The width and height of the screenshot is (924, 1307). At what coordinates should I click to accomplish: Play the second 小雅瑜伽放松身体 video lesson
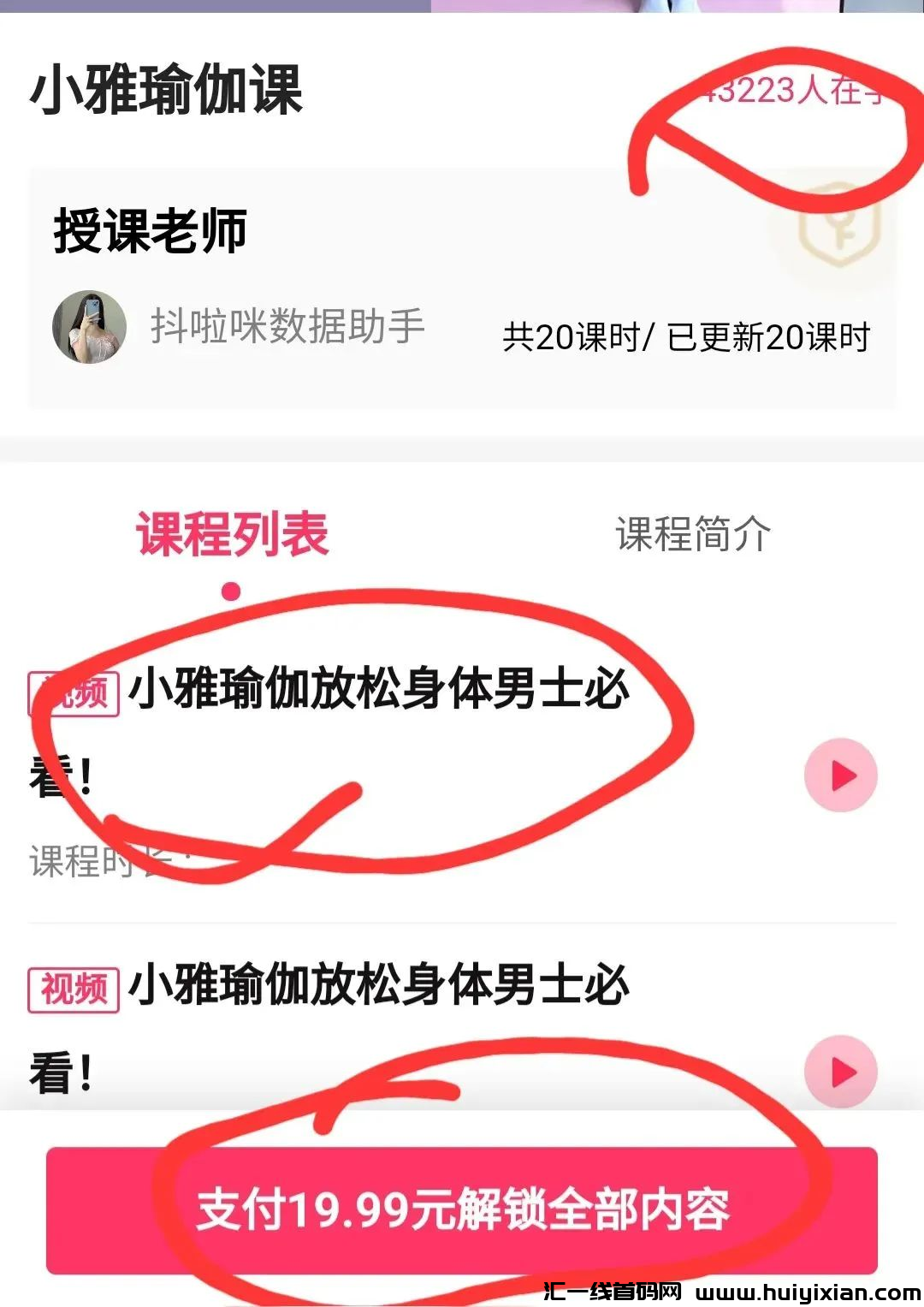pos(840,1072)
